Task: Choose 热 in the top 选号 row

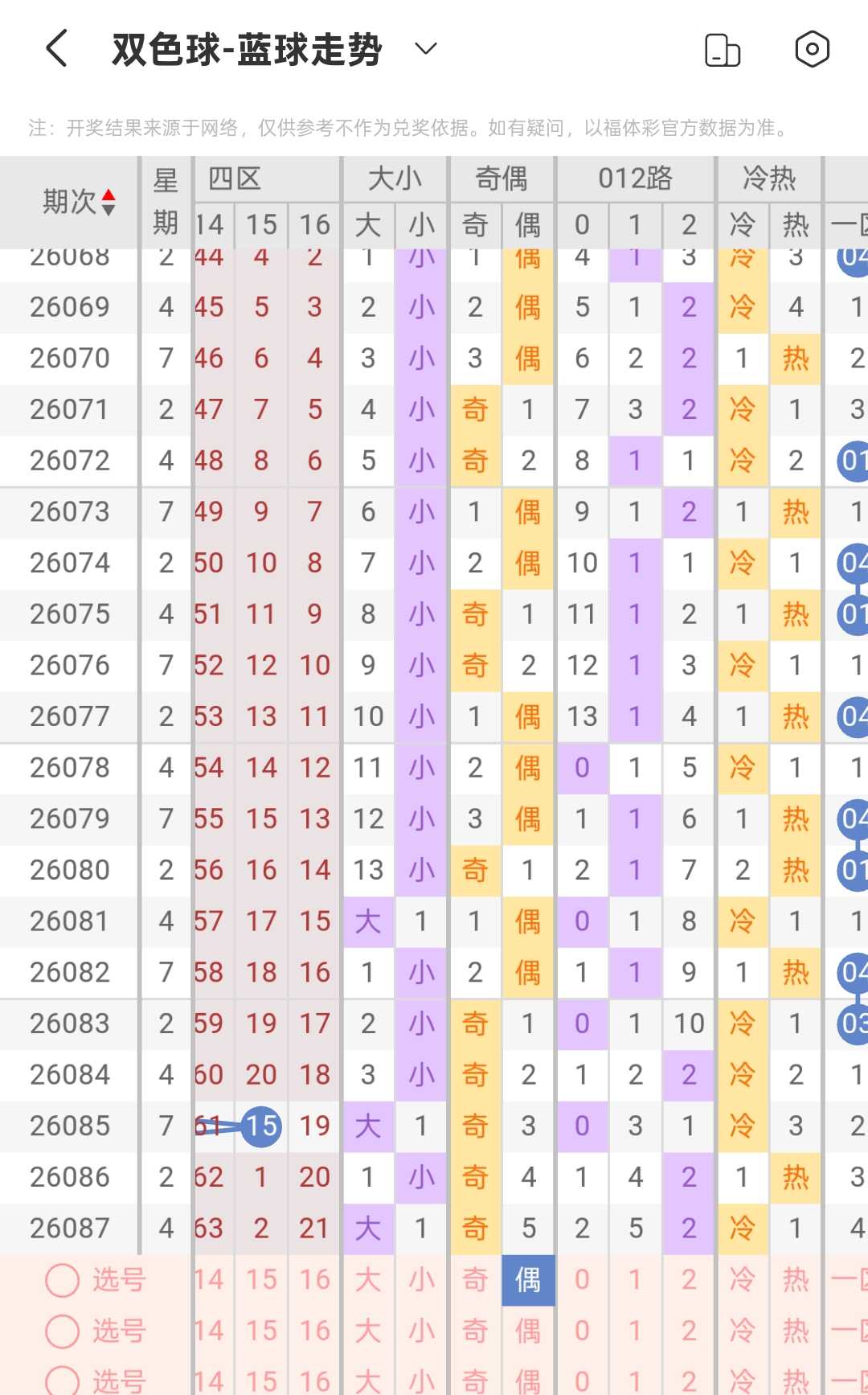Action: (796, 1280)
